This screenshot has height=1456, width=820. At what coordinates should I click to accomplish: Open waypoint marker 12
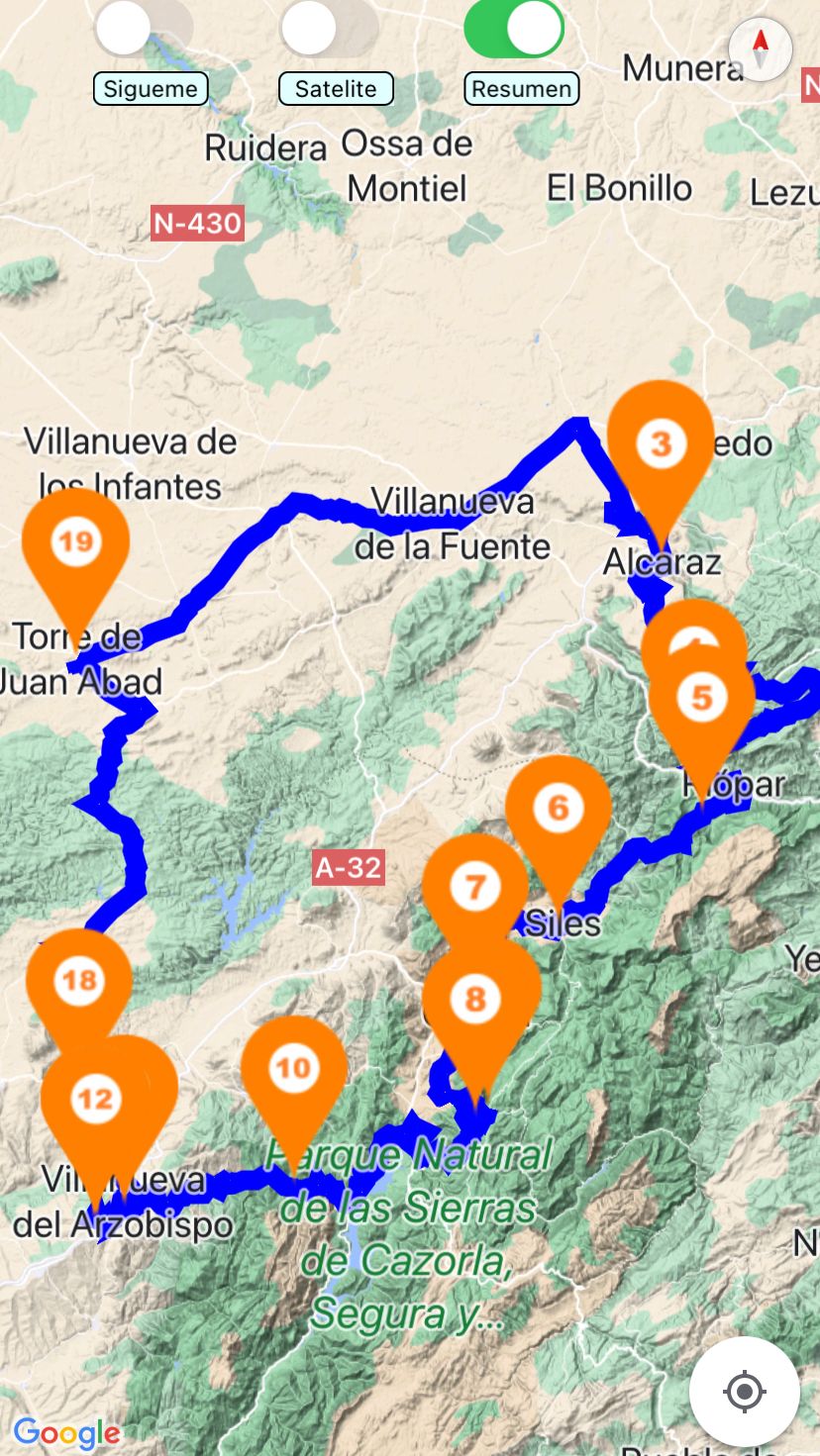tap(94, 1101)
